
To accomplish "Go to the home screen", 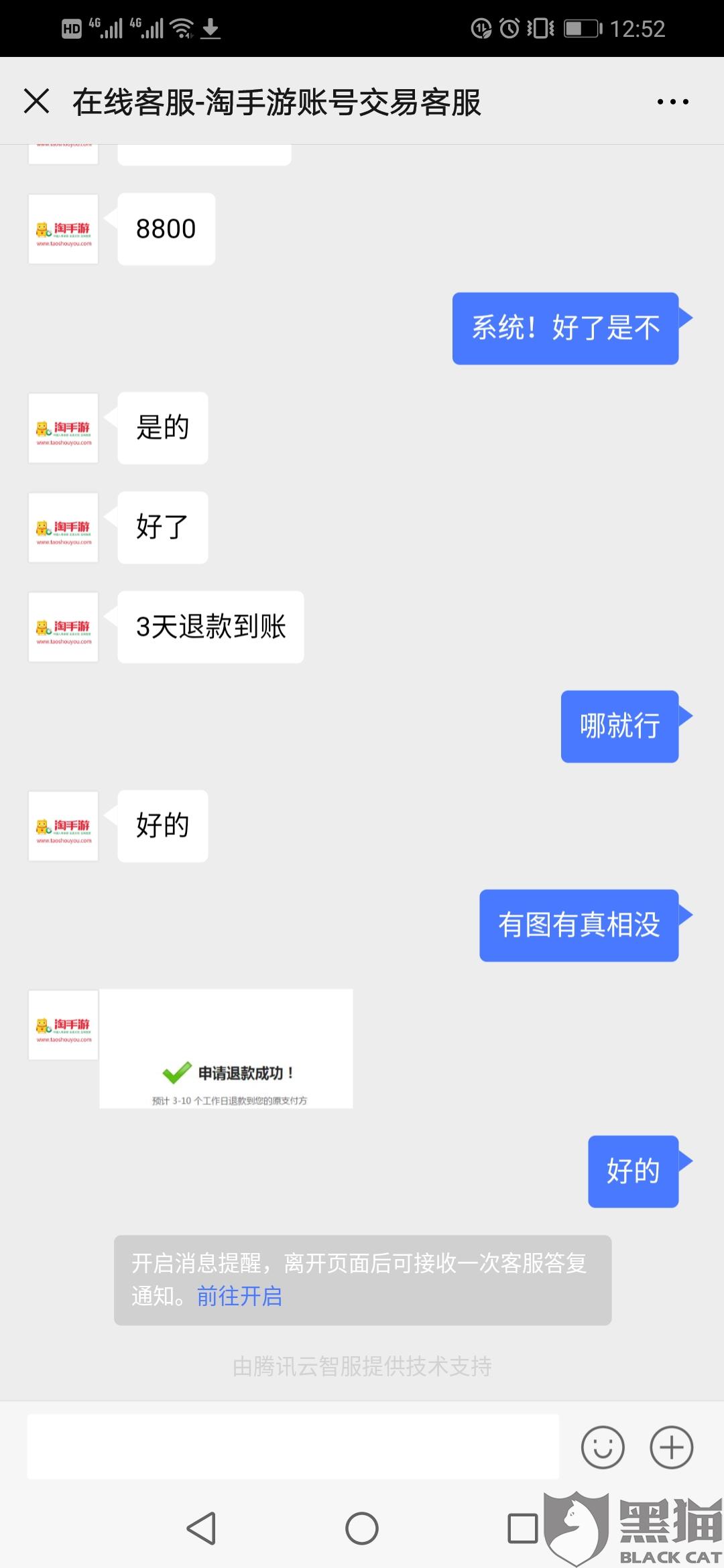I will pos(362,1528).
